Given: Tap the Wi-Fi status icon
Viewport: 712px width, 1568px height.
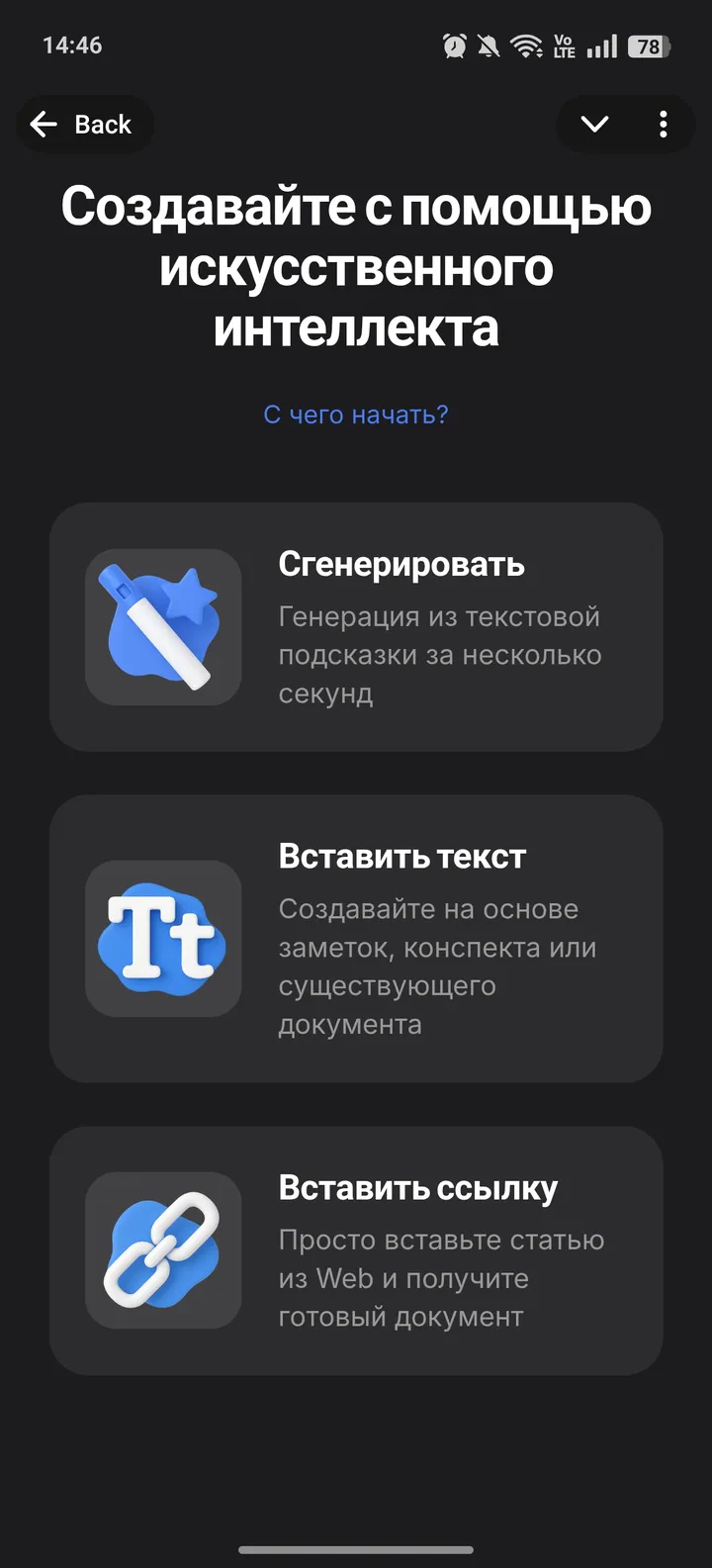Looking at the screenshot, I should point(525,45).
